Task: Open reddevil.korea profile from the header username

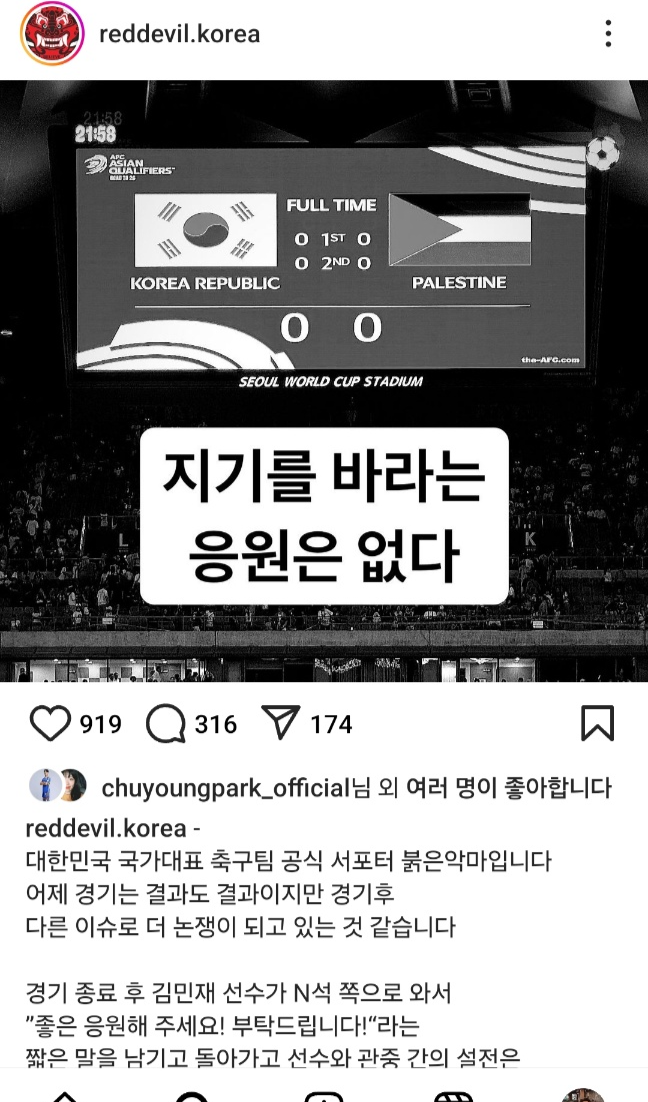Action: coord(180,34)
